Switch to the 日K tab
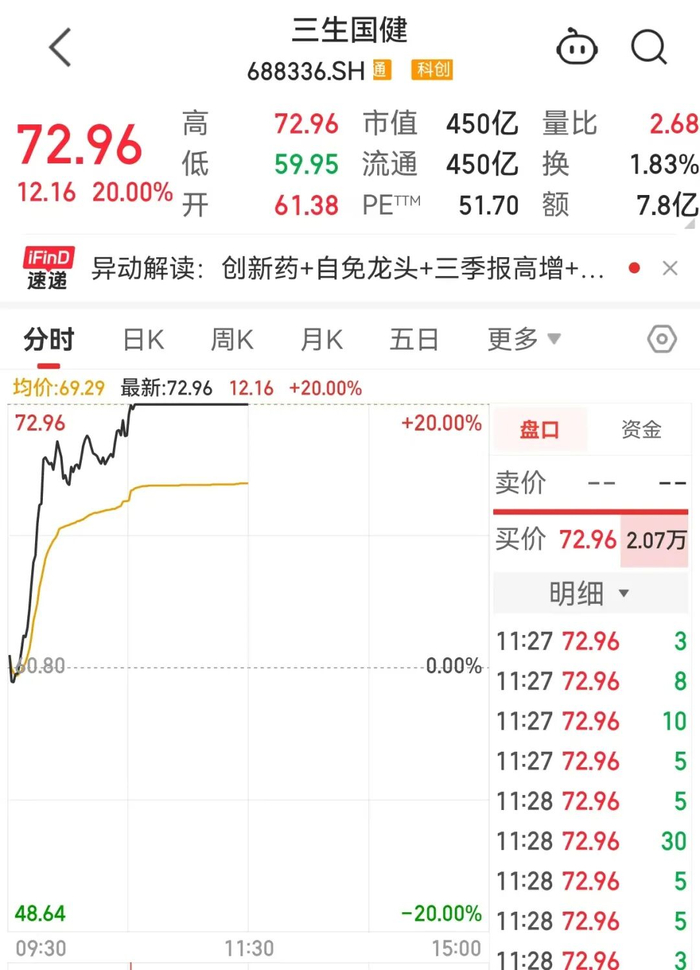This screenshot has height=970, width=700. point(143,340)
